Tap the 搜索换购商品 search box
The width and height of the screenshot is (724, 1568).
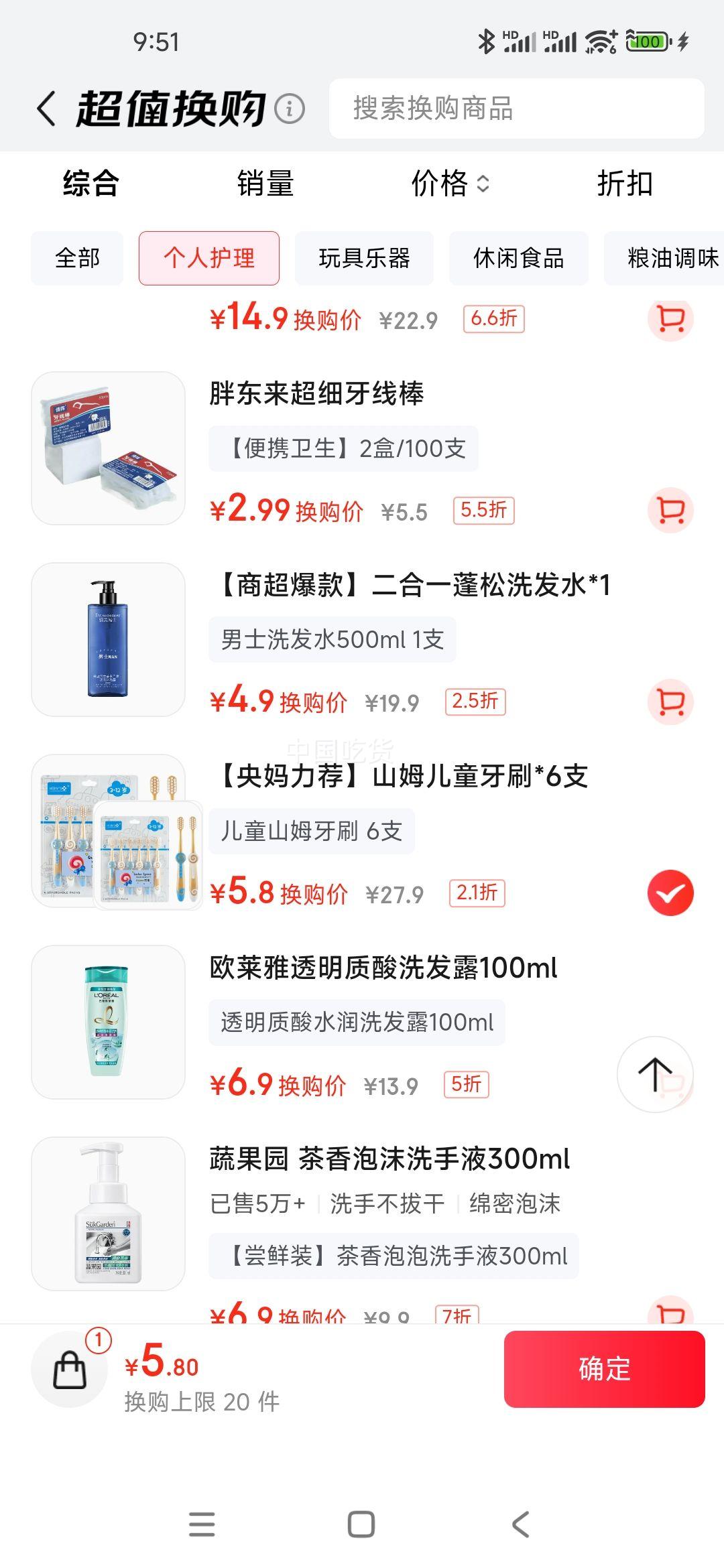pos(516,109)
